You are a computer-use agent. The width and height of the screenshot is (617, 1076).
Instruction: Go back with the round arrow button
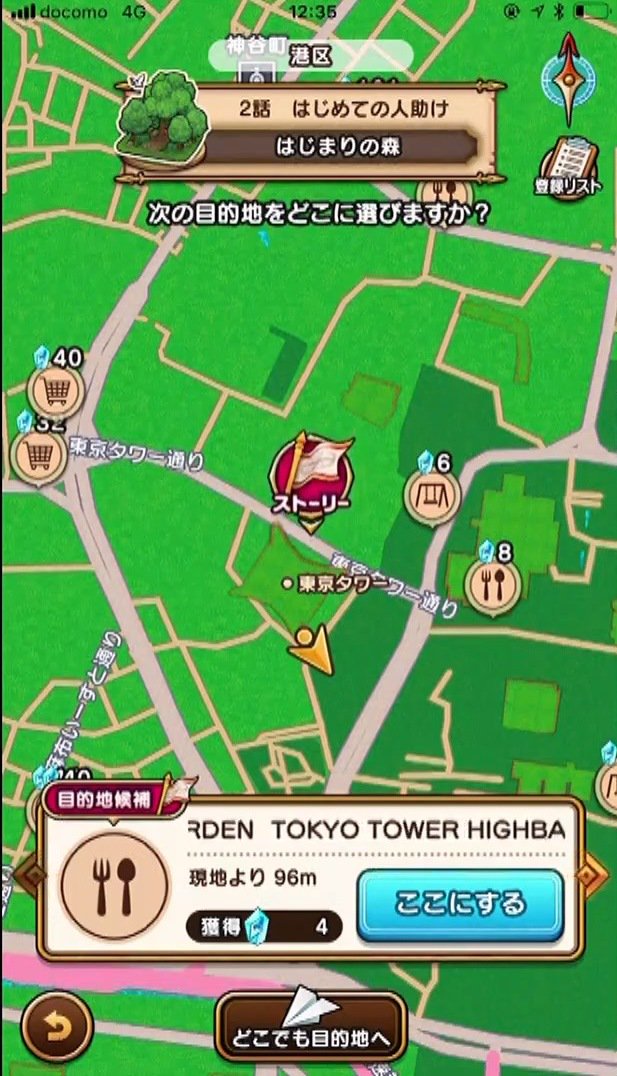(56, 1026)
